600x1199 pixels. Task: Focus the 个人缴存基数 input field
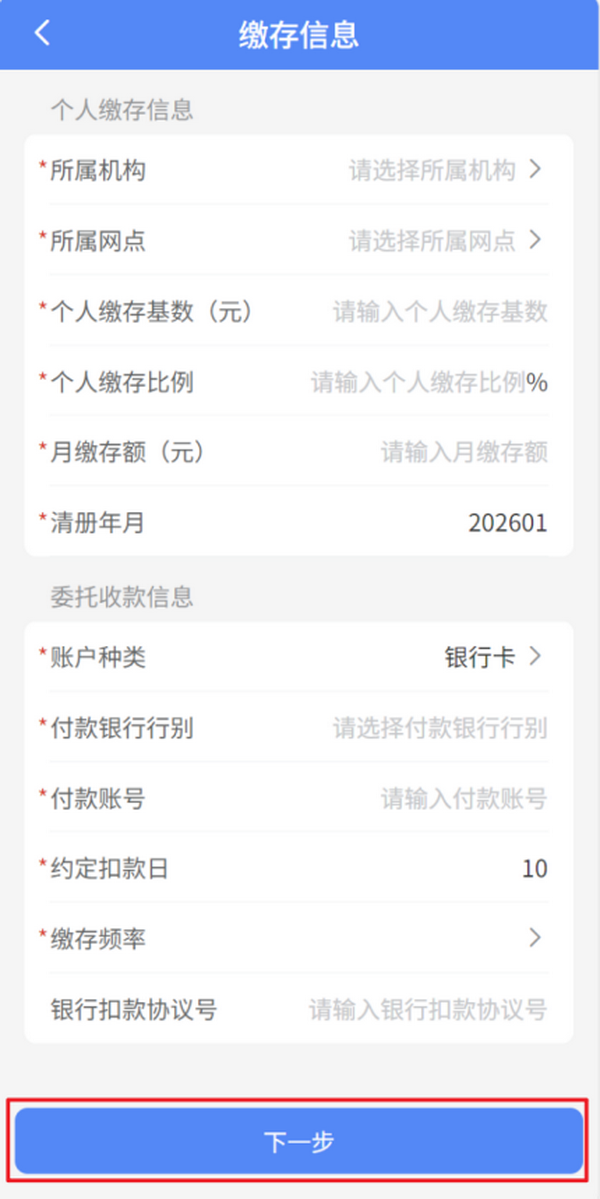440,312
